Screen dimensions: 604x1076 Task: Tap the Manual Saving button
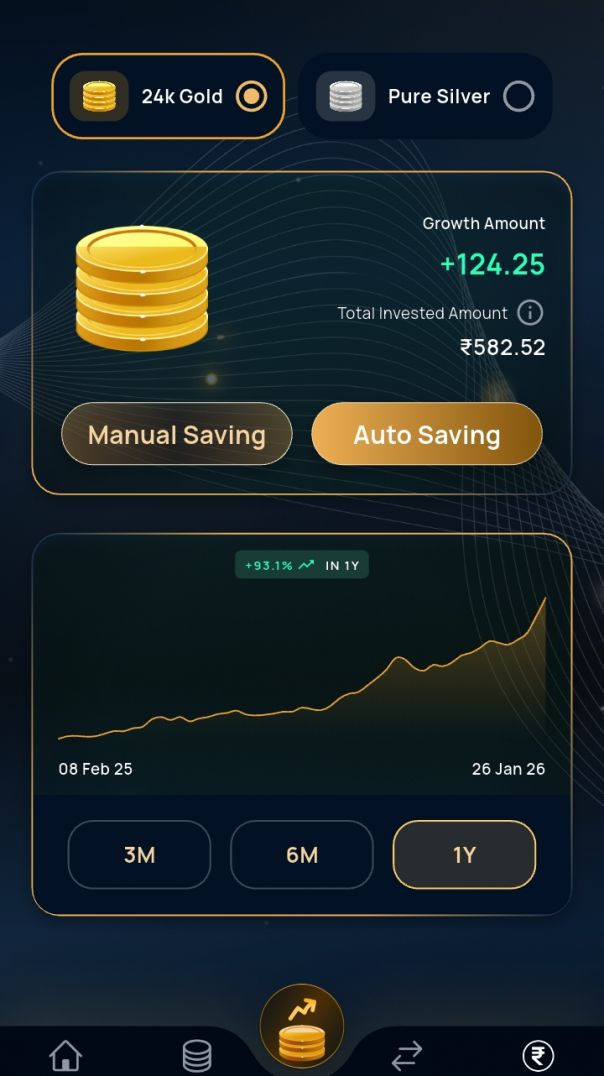(177, 434)
